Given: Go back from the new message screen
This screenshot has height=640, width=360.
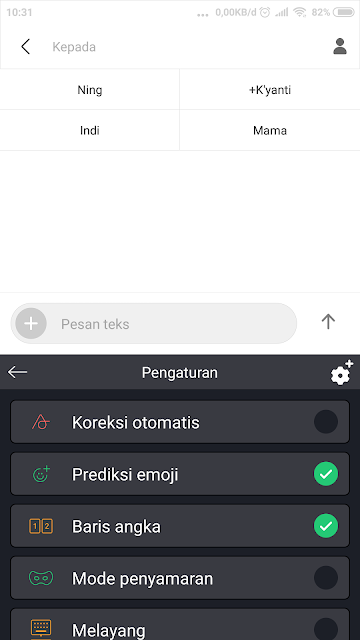Looking at the screenshot, I should pos(25,47).
